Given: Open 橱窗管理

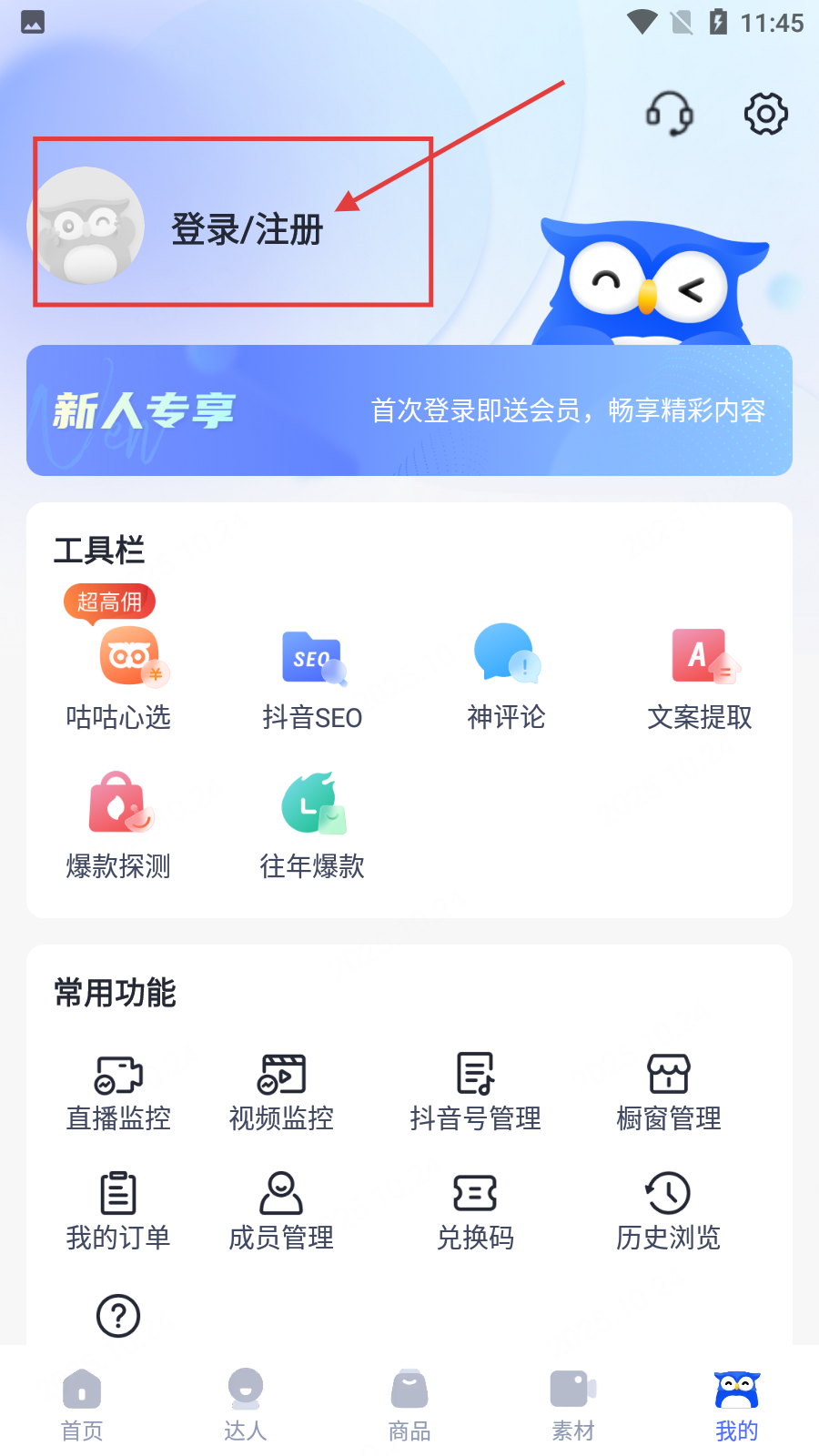Looking at the screenshot, I should click(x=669, y=1092).
